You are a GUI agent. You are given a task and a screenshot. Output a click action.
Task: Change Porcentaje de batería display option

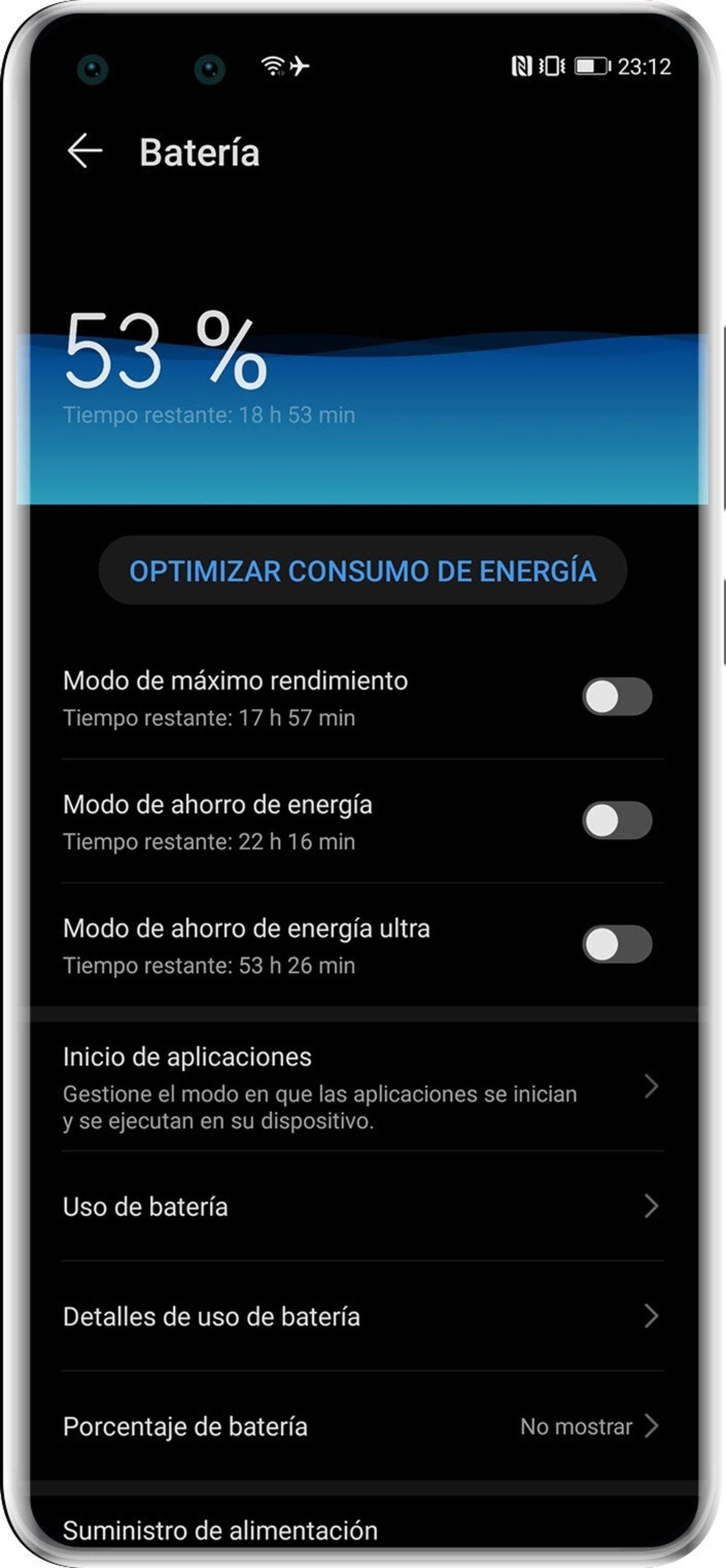click(x=362, y=1426)
